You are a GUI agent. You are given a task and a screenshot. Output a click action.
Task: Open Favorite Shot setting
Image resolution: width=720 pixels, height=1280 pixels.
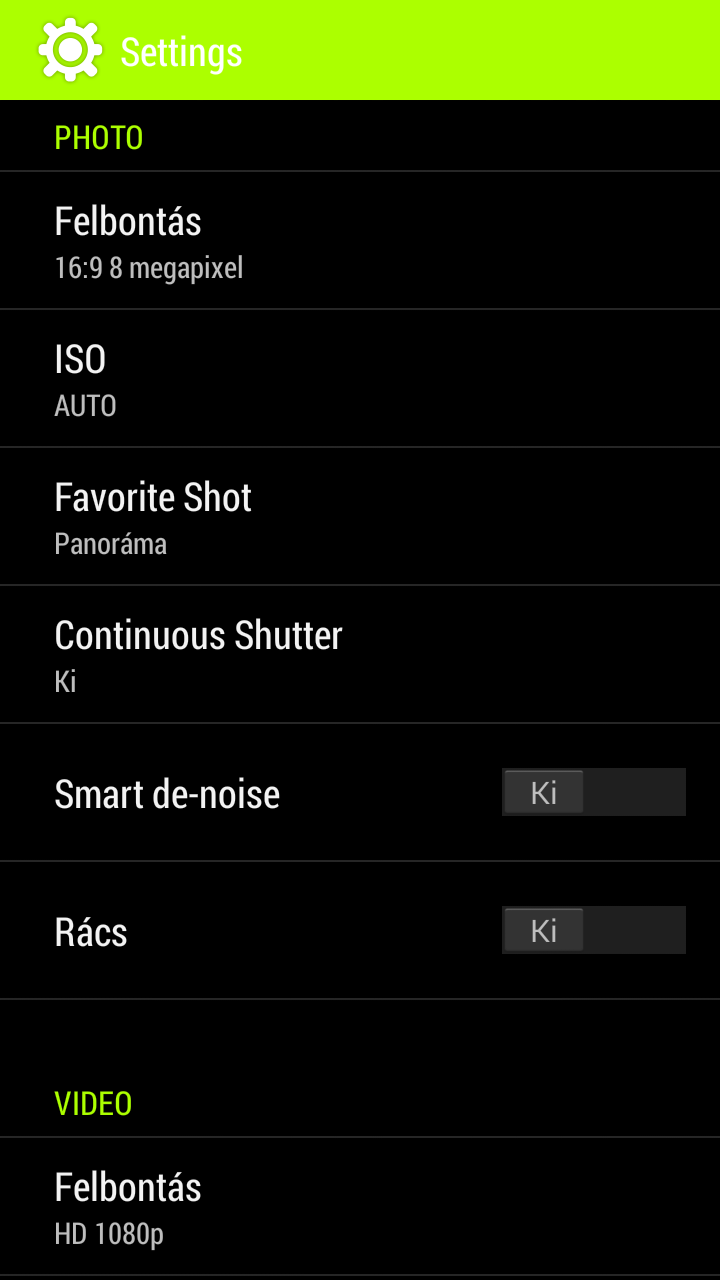click(x=360, y=517)
